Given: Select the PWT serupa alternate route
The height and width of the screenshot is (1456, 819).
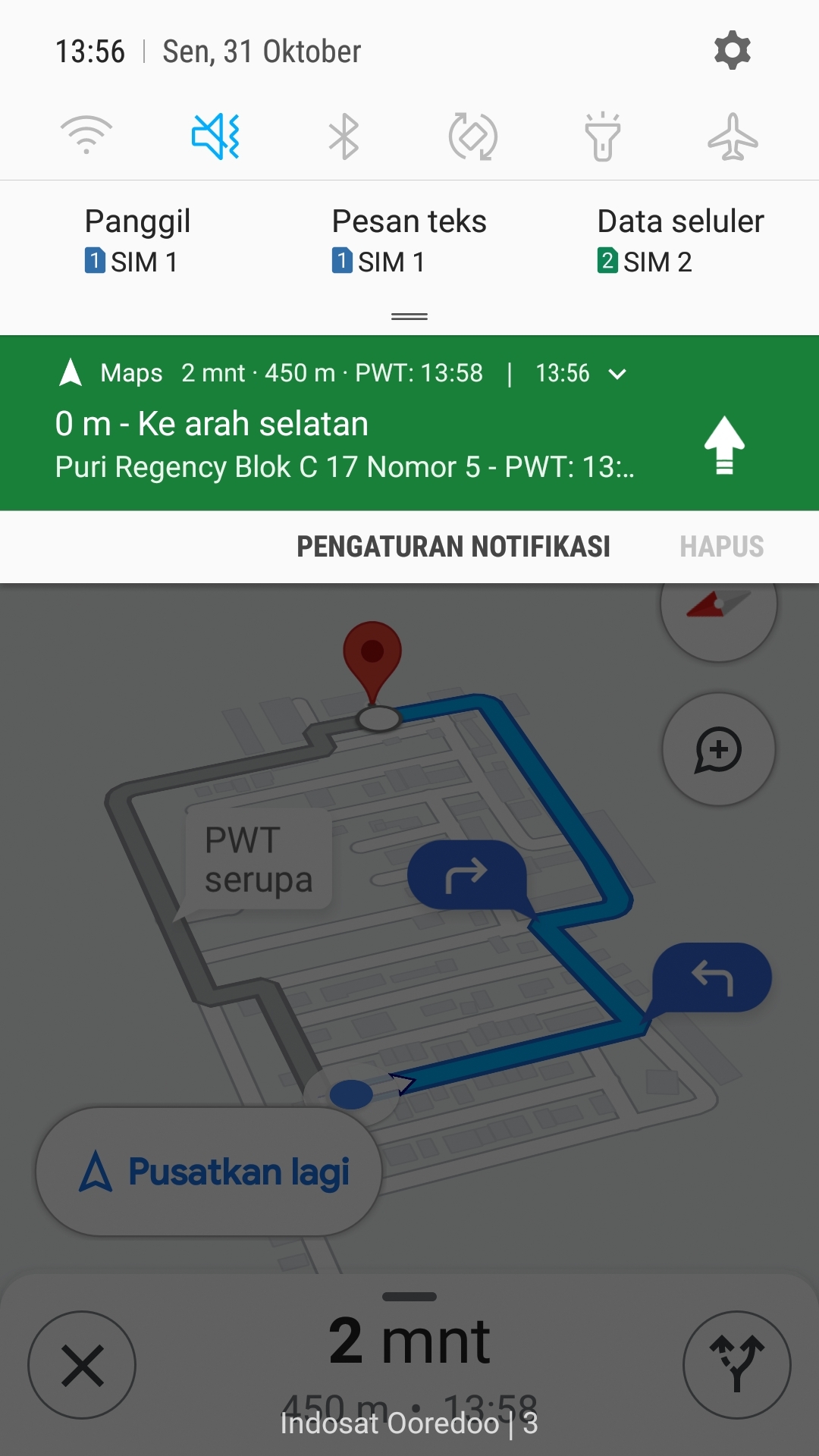Looking at the screenshot, I should (258, 859).
